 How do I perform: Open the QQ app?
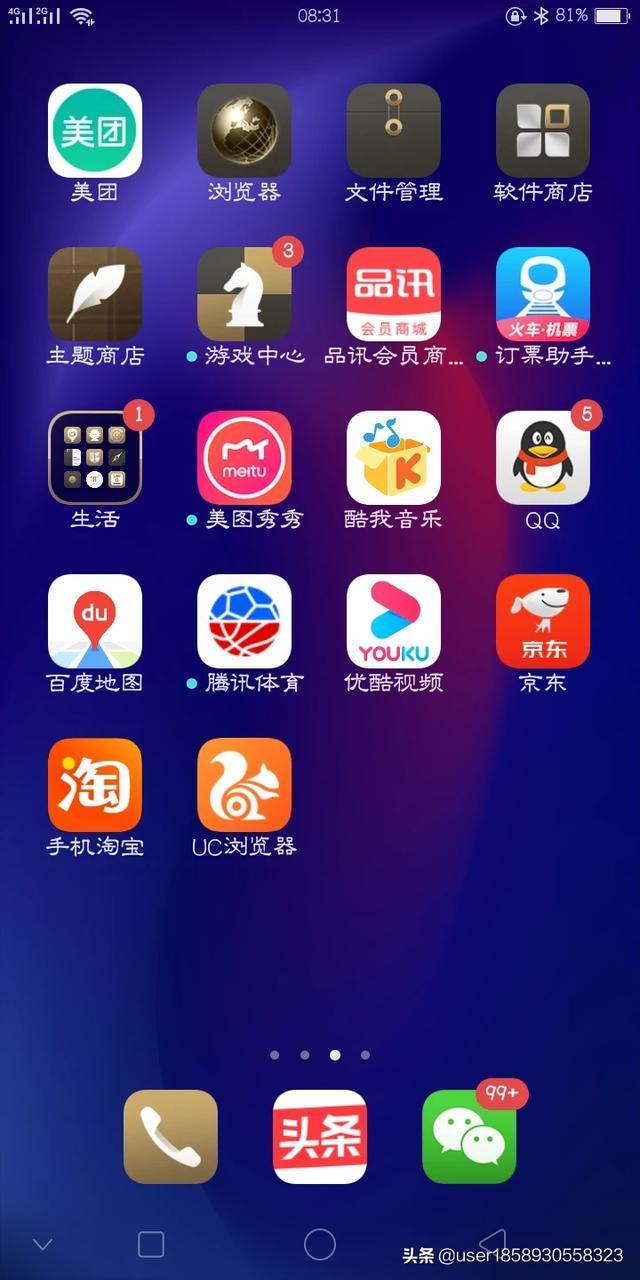543,458
